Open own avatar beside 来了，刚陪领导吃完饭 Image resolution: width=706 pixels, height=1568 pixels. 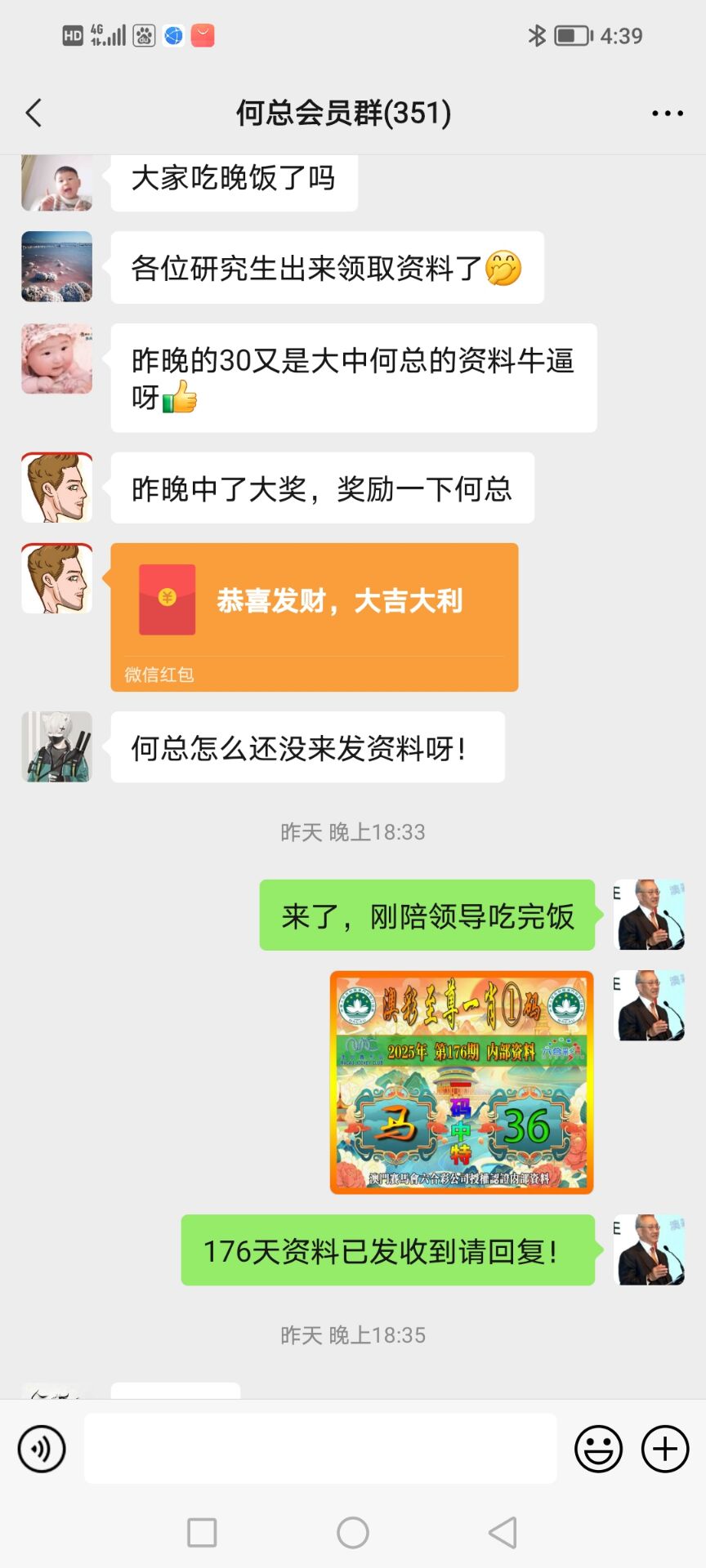coord(649,915)
